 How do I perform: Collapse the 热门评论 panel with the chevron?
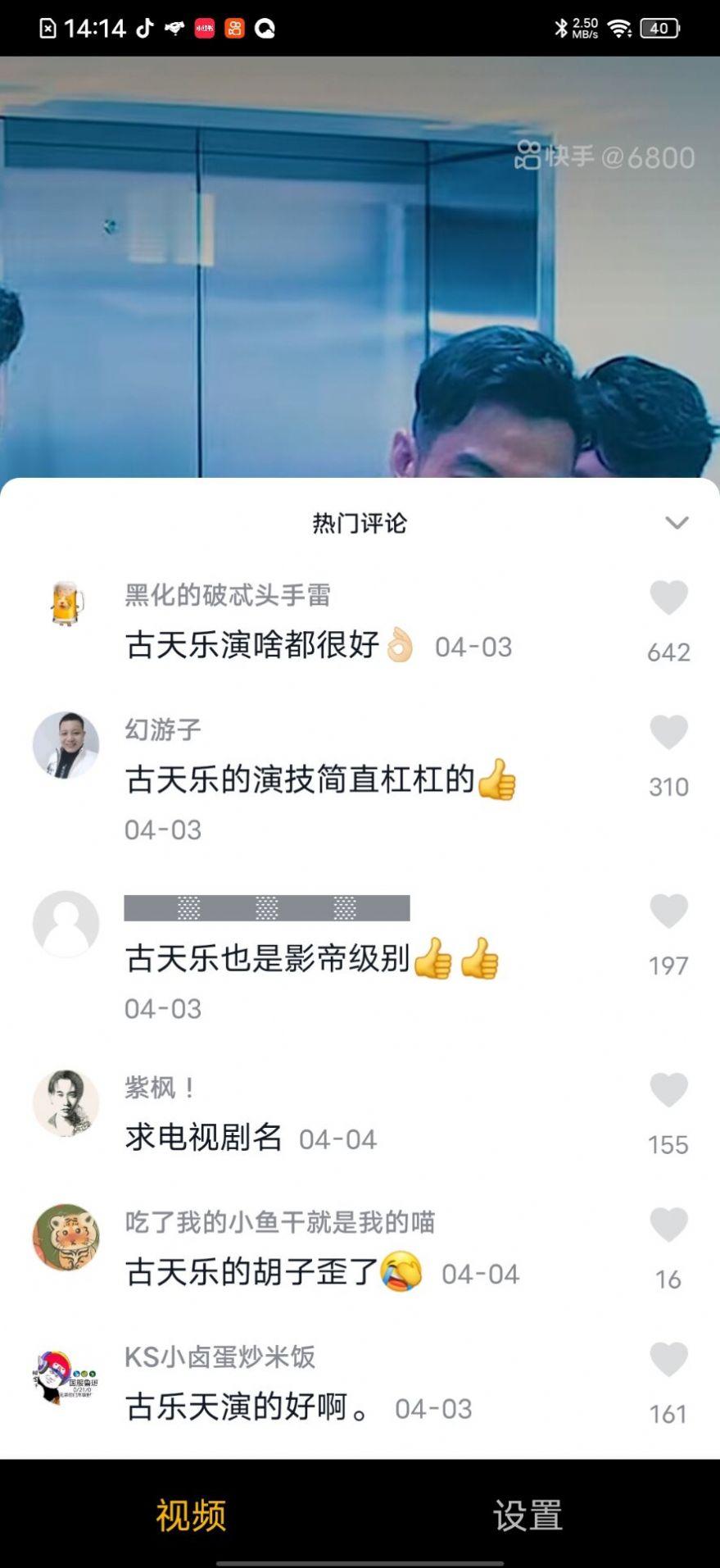[675, 521]
